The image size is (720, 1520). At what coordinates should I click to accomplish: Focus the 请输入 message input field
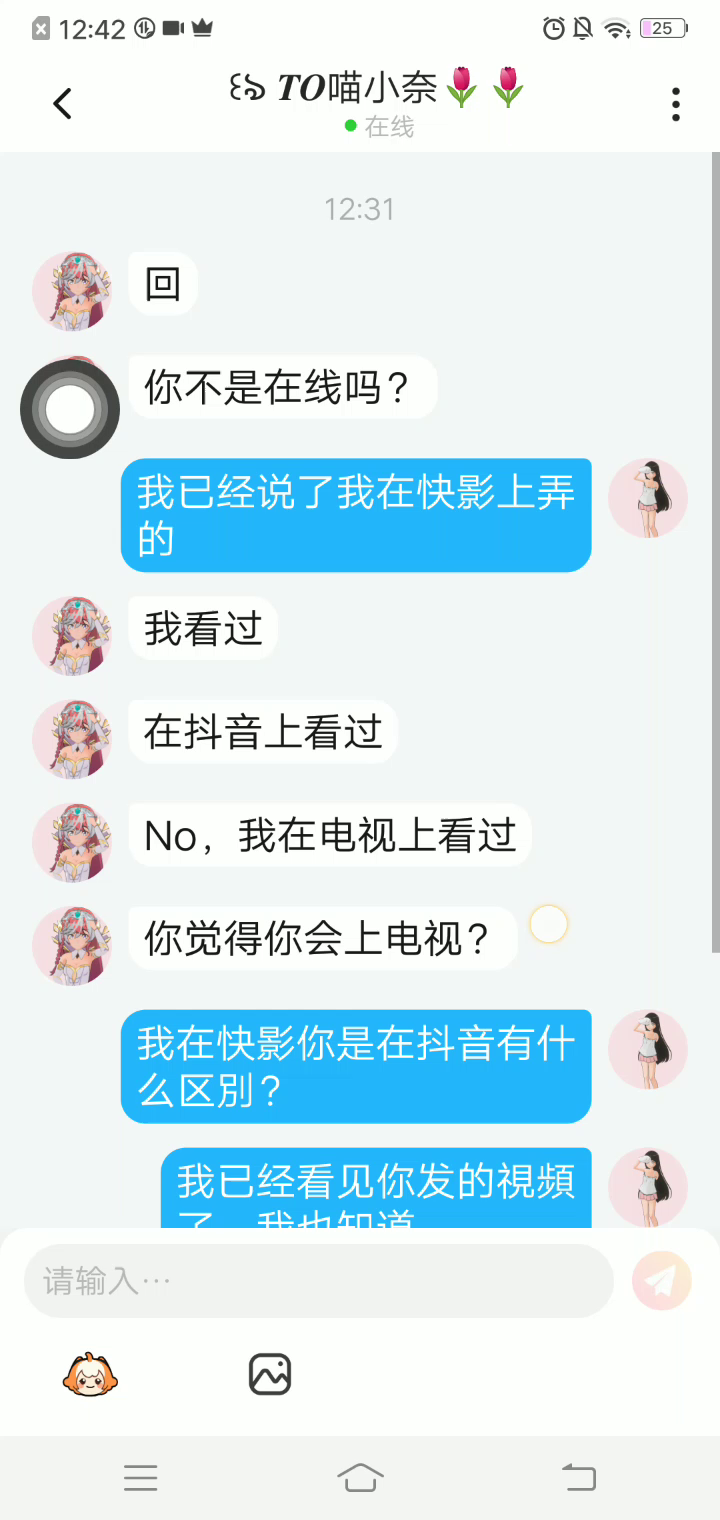pyautogui.click(x=318, y=1281)
